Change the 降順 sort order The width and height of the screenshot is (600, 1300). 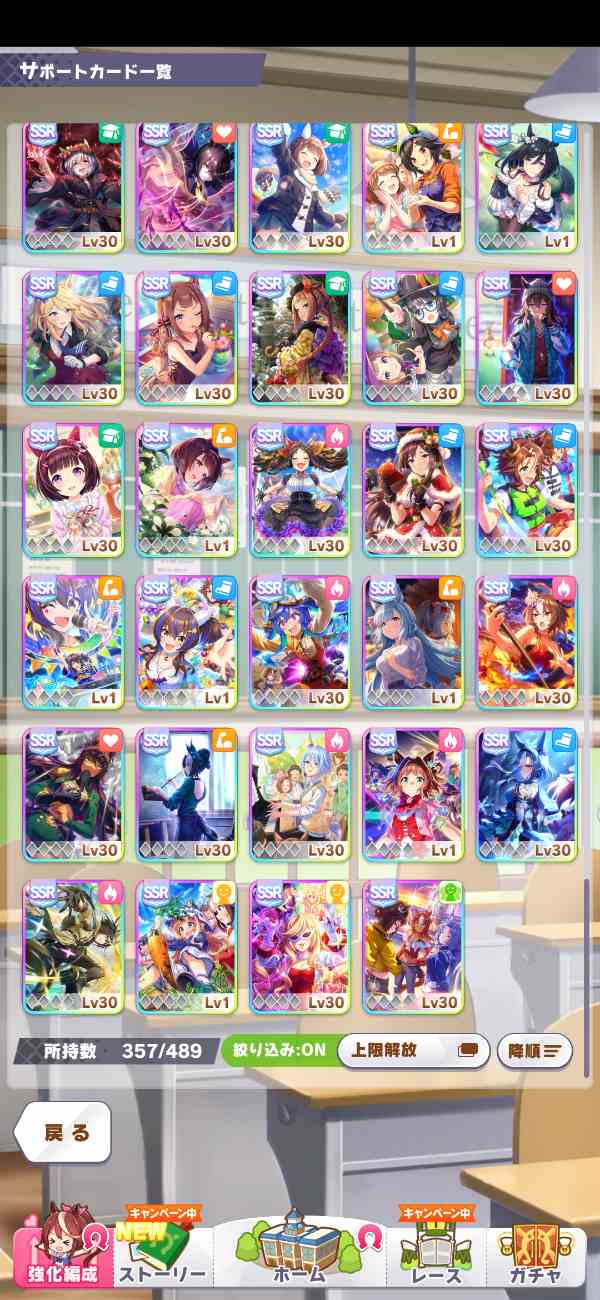tap(535, 1051)
